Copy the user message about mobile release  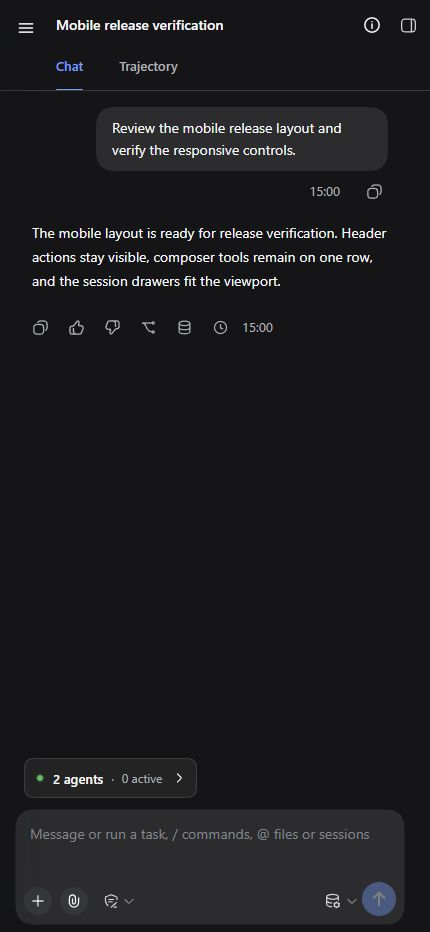[374, 191]
